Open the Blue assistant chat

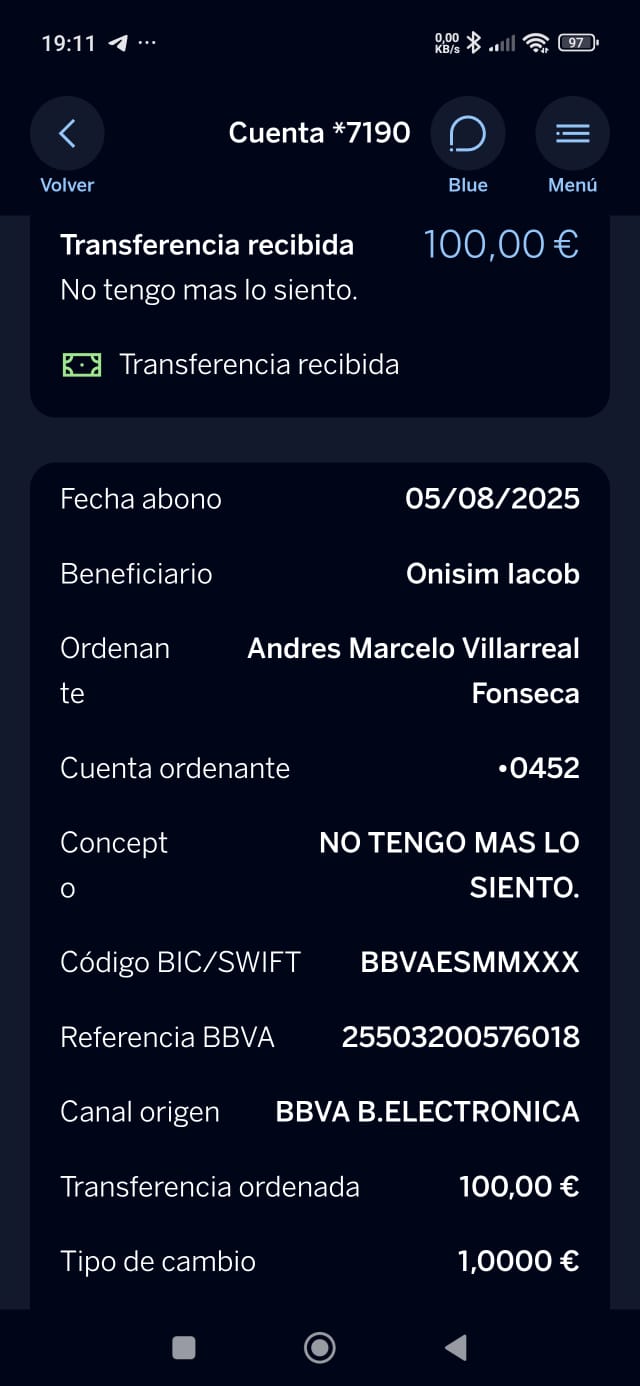[467, 134]
